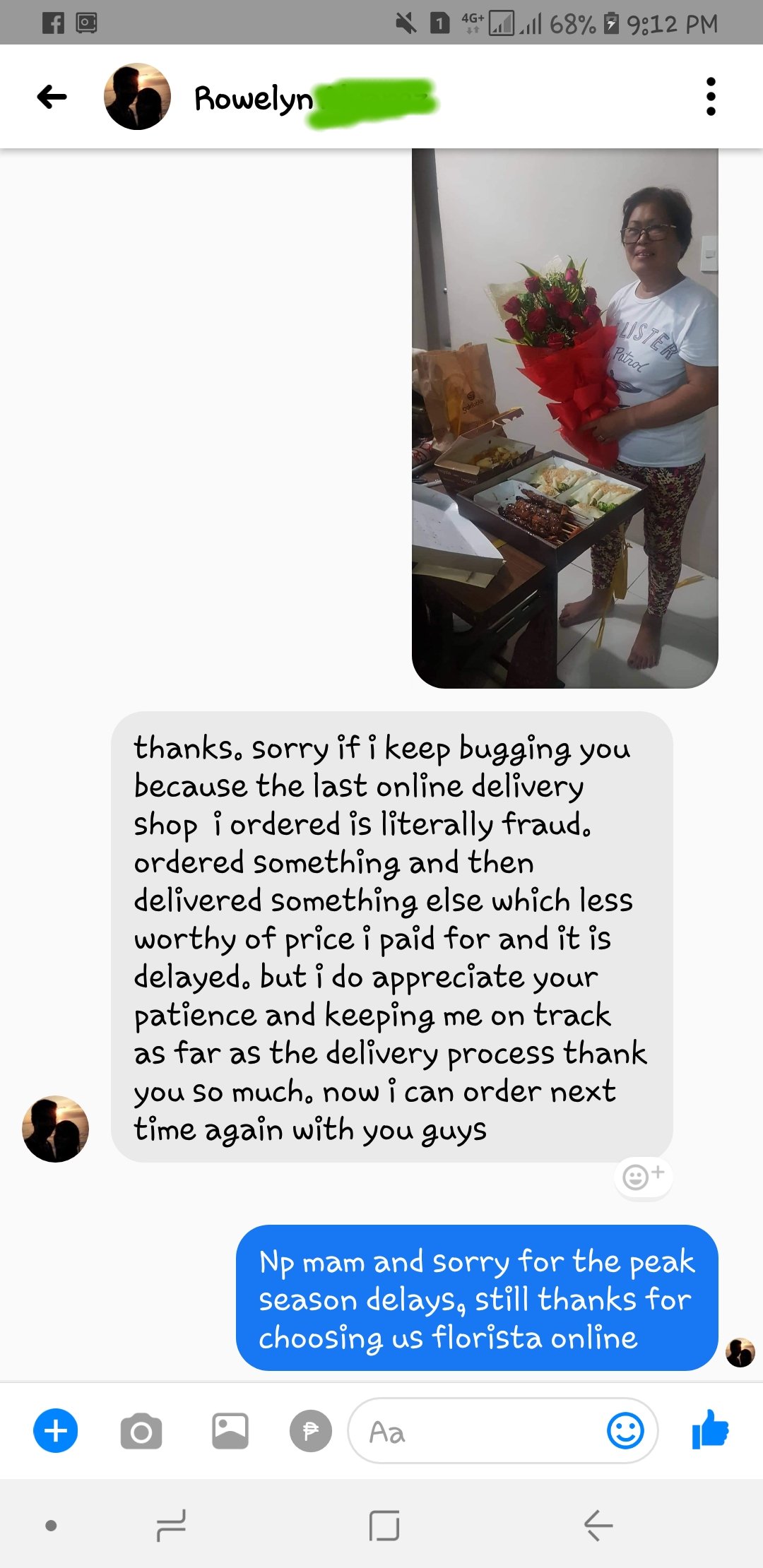Open Rowelyn's profile picture in header
Screen dimensions: 763x1568
[137, 97]
